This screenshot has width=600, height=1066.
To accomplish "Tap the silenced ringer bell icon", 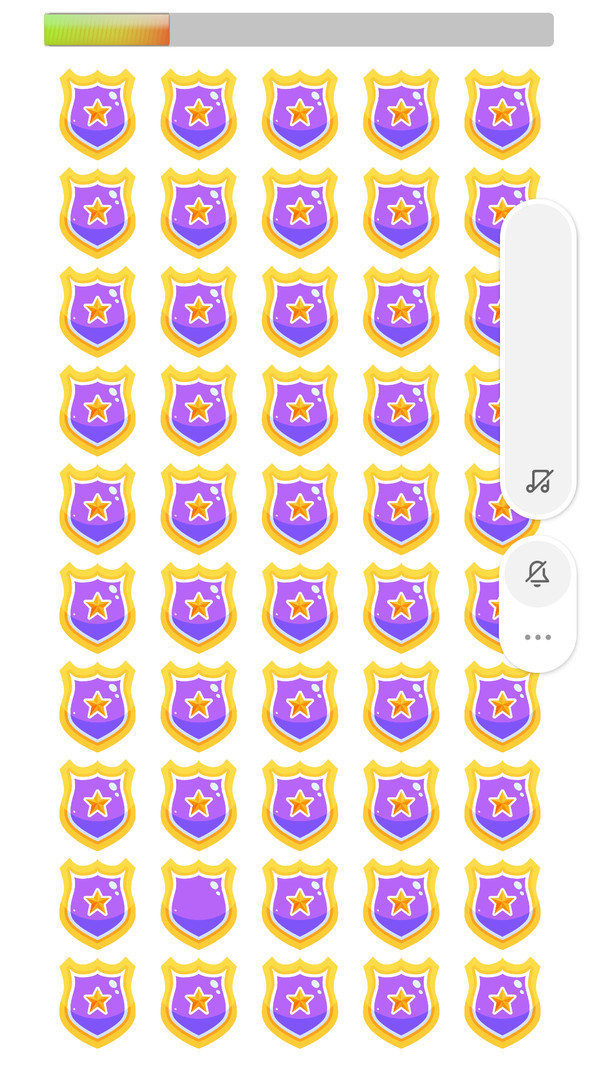I will pyautogui.click(x=538, y=574).
